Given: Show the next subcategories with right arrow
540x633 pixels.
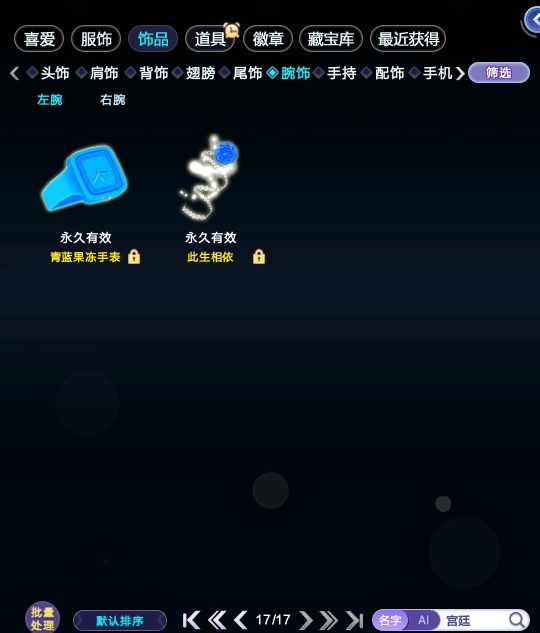Looking at the screenshot, I should [460, 73].
